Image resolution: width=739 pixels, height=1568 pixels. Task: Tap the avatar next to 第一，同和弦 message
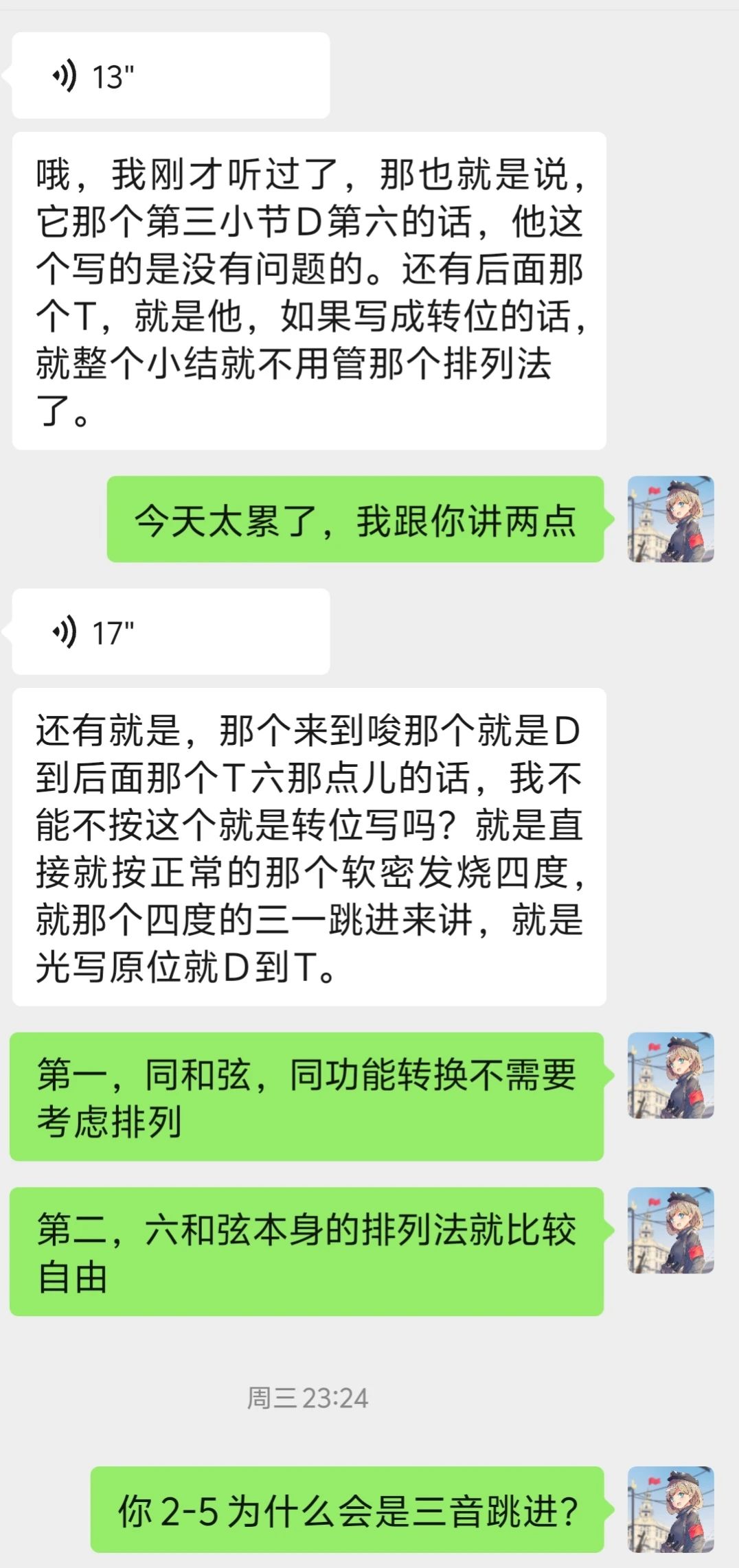pyautogui.click(x=670, y=1075)
